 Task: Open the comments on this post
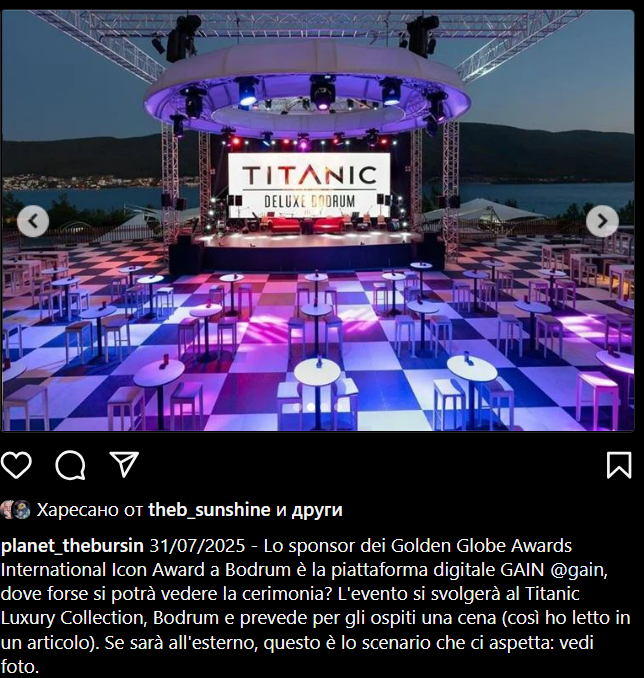point(70,465)
